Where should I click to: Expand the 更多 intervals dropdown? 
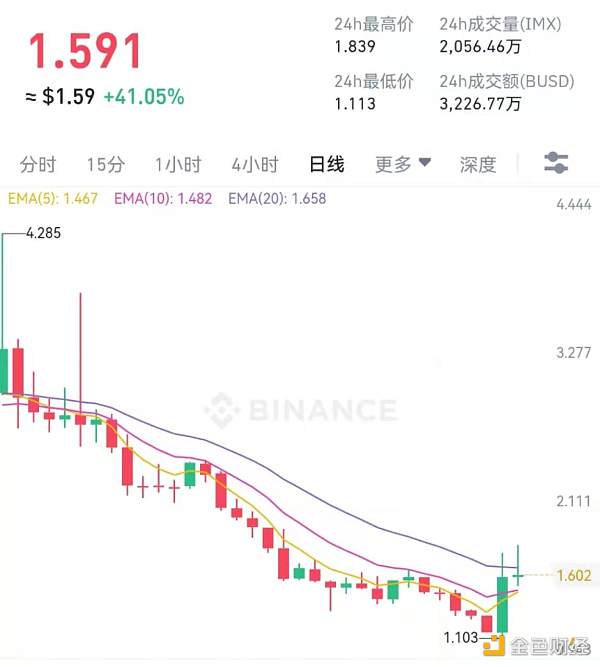tap(403, 165)
